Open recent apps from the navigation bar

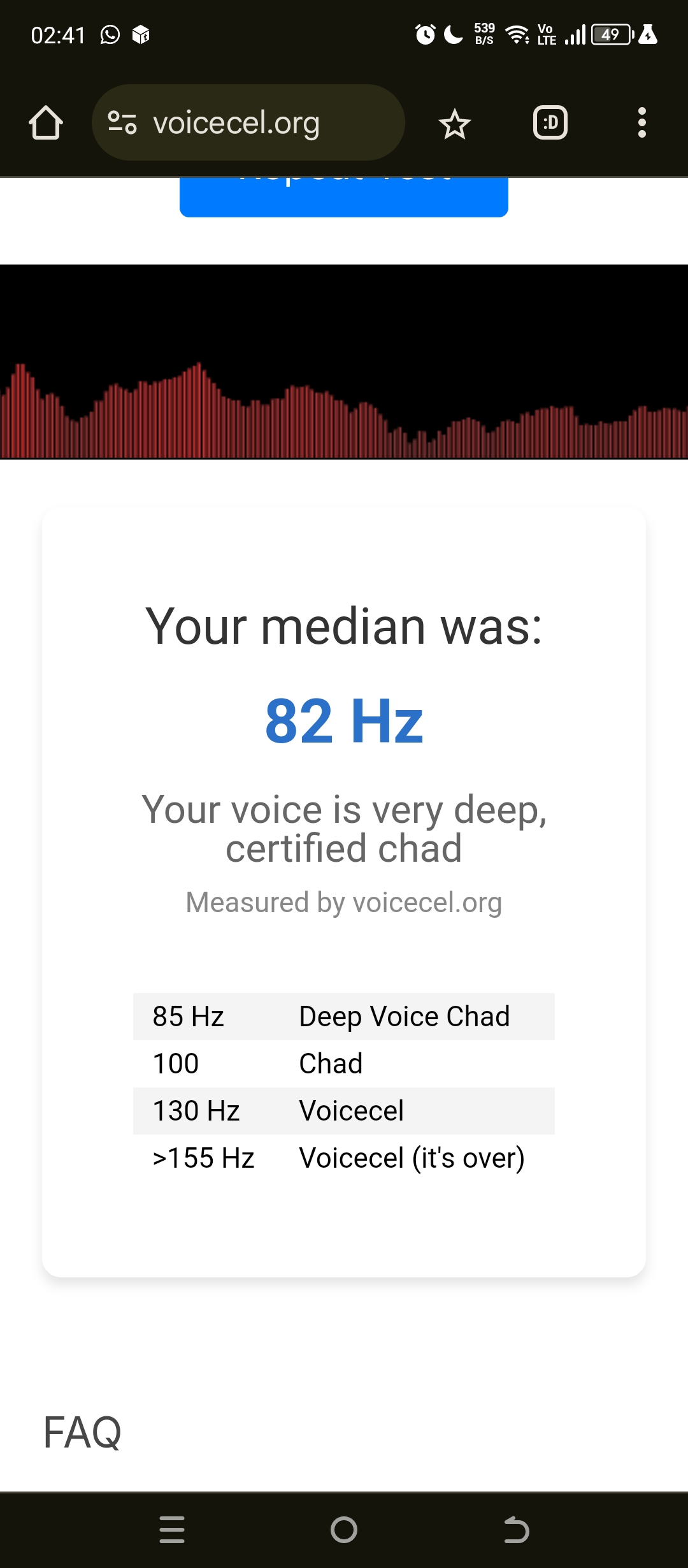(172, 1530)
